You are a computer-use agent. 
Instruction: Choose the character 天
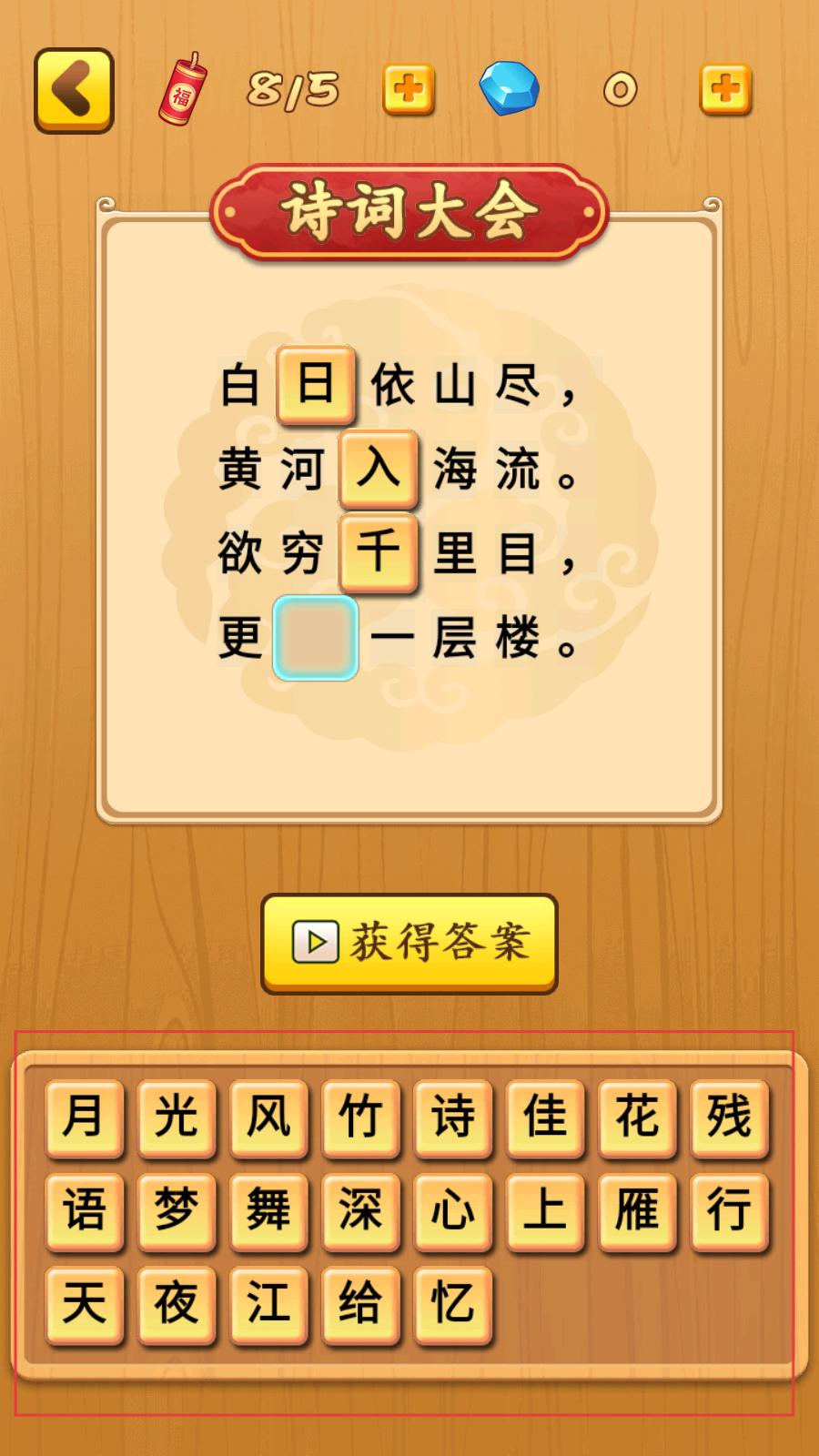coord(84,1303)
